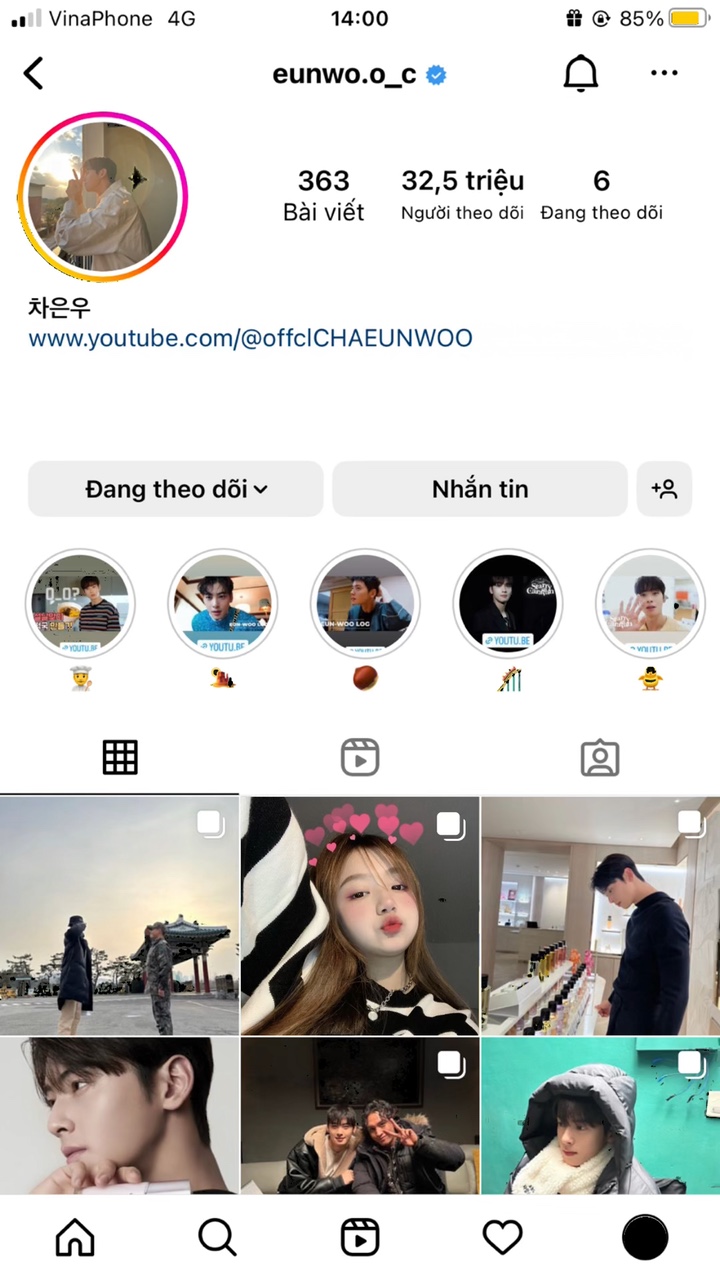720x1280 pixels.
Task: Open the notifications bell for this profile
Action: click(x=581, y=73)
